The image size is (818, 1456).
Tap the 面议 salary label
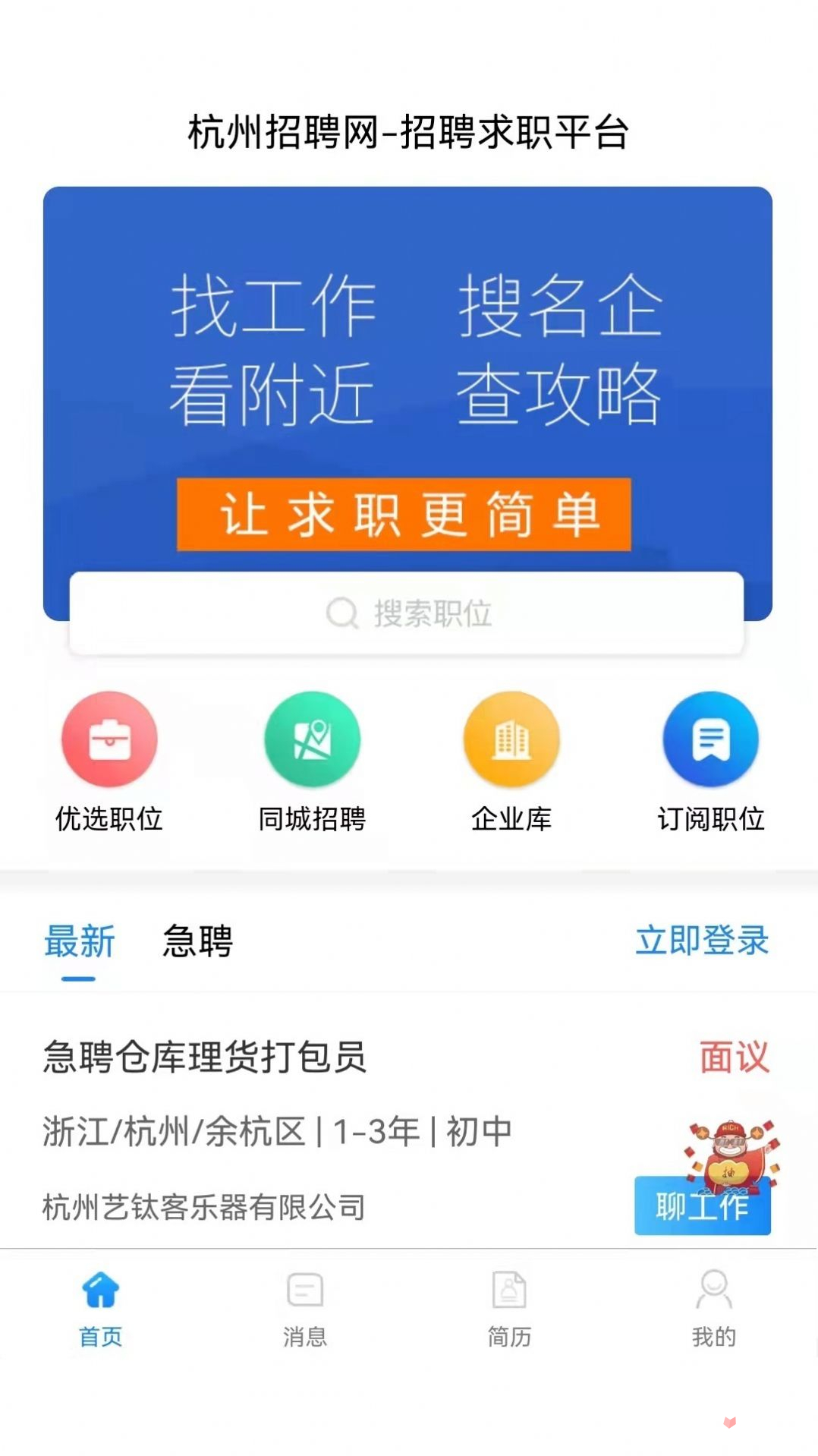coord(735,1055)
